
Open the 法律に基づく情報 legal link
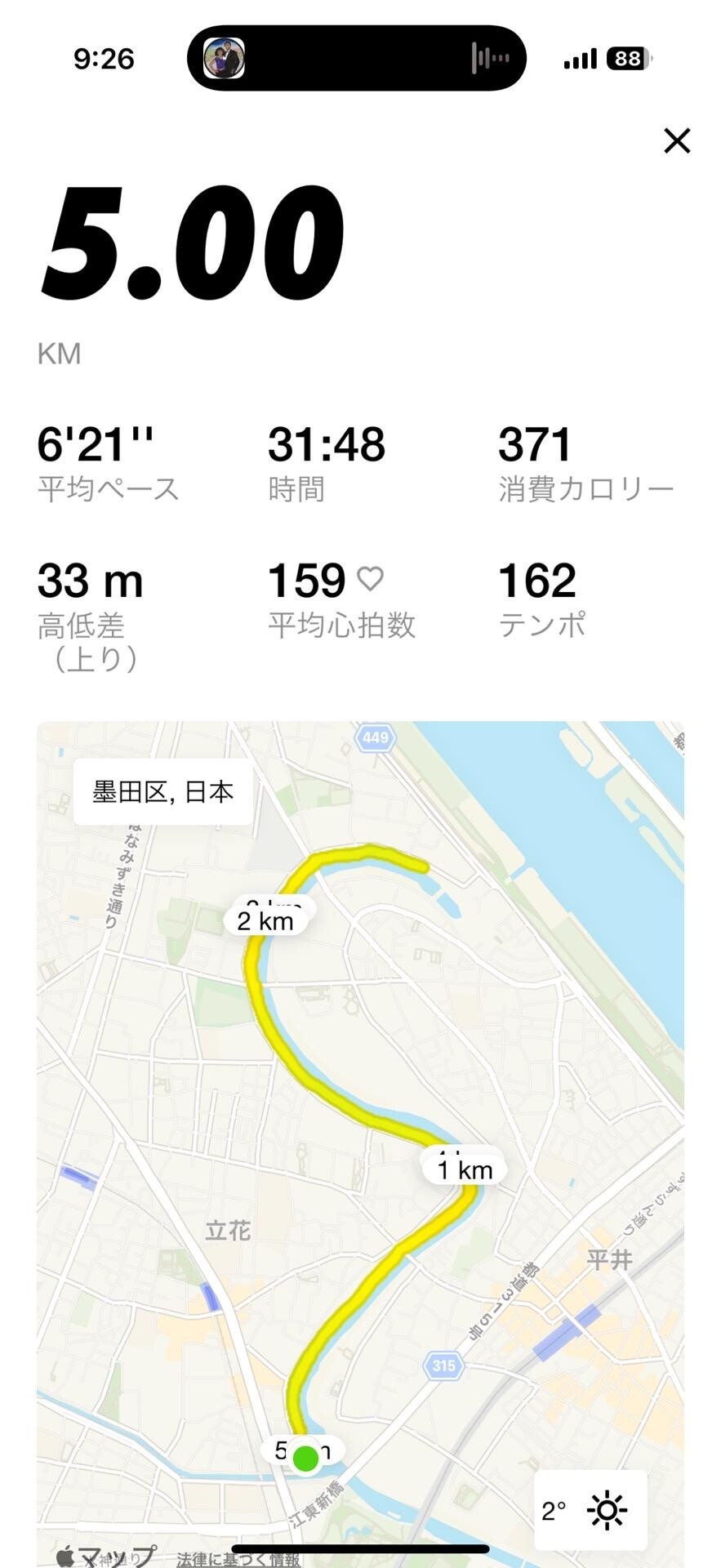[238, 1554]
